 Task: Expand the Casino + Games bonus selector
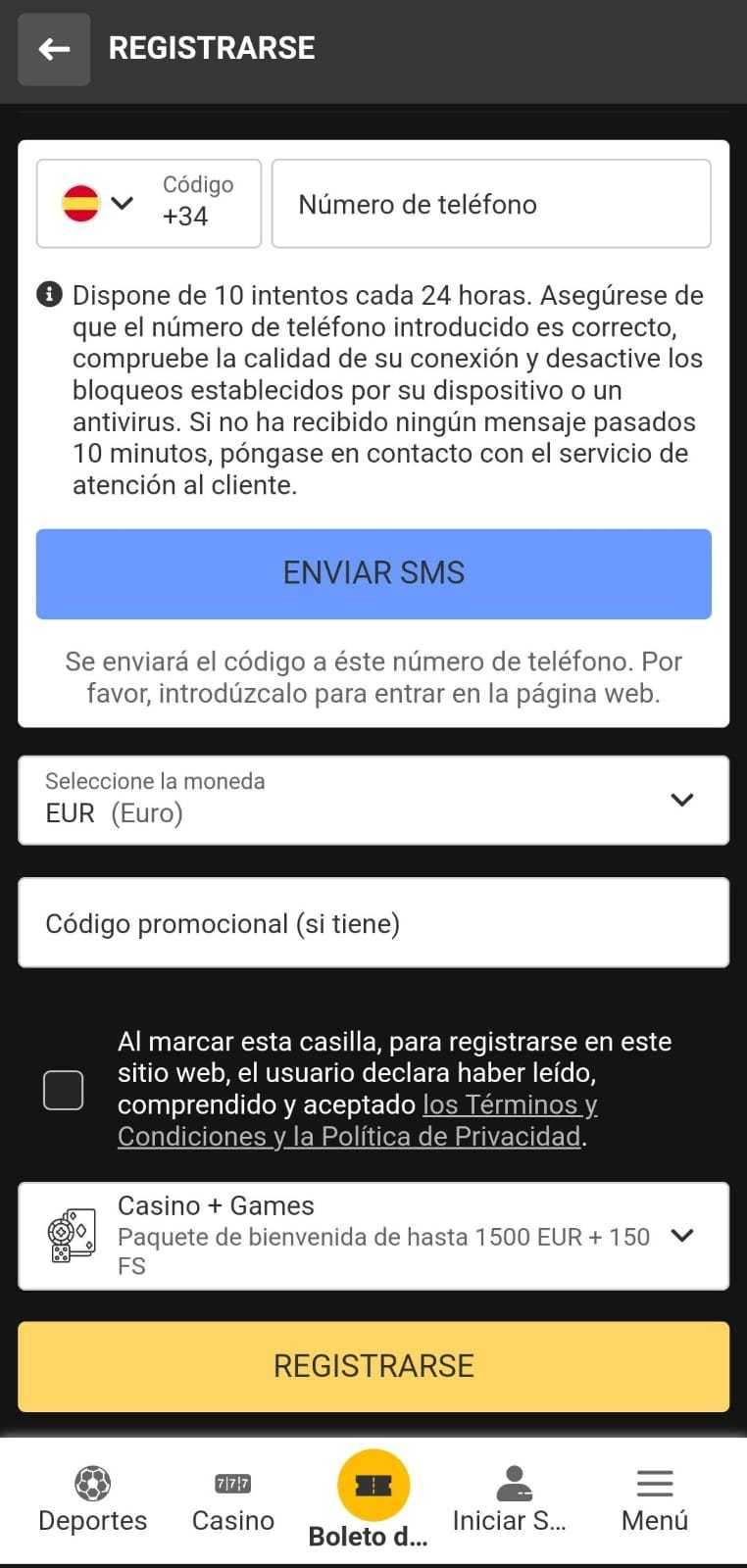click(x=373, y=1236)
